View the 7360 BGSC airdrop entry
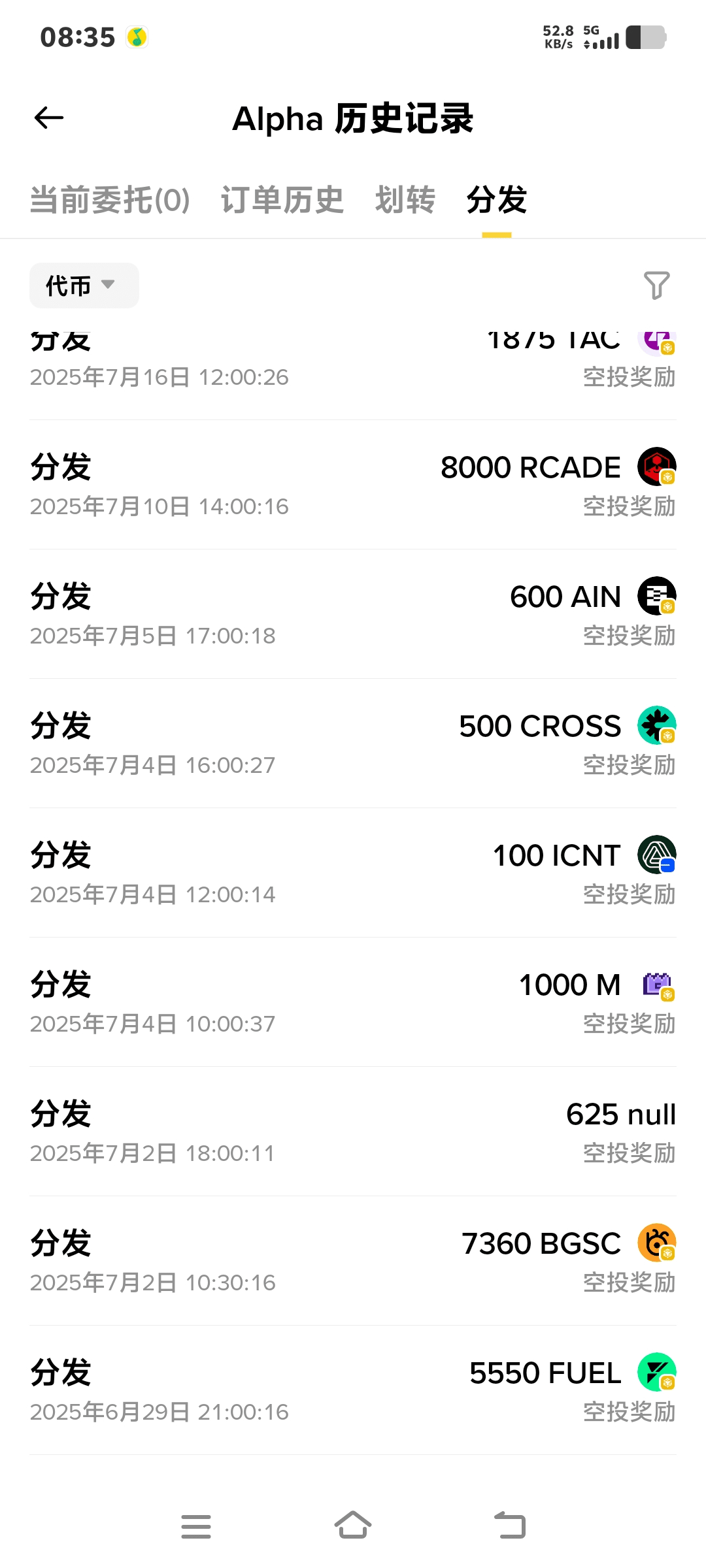 tap(353, 1261)
